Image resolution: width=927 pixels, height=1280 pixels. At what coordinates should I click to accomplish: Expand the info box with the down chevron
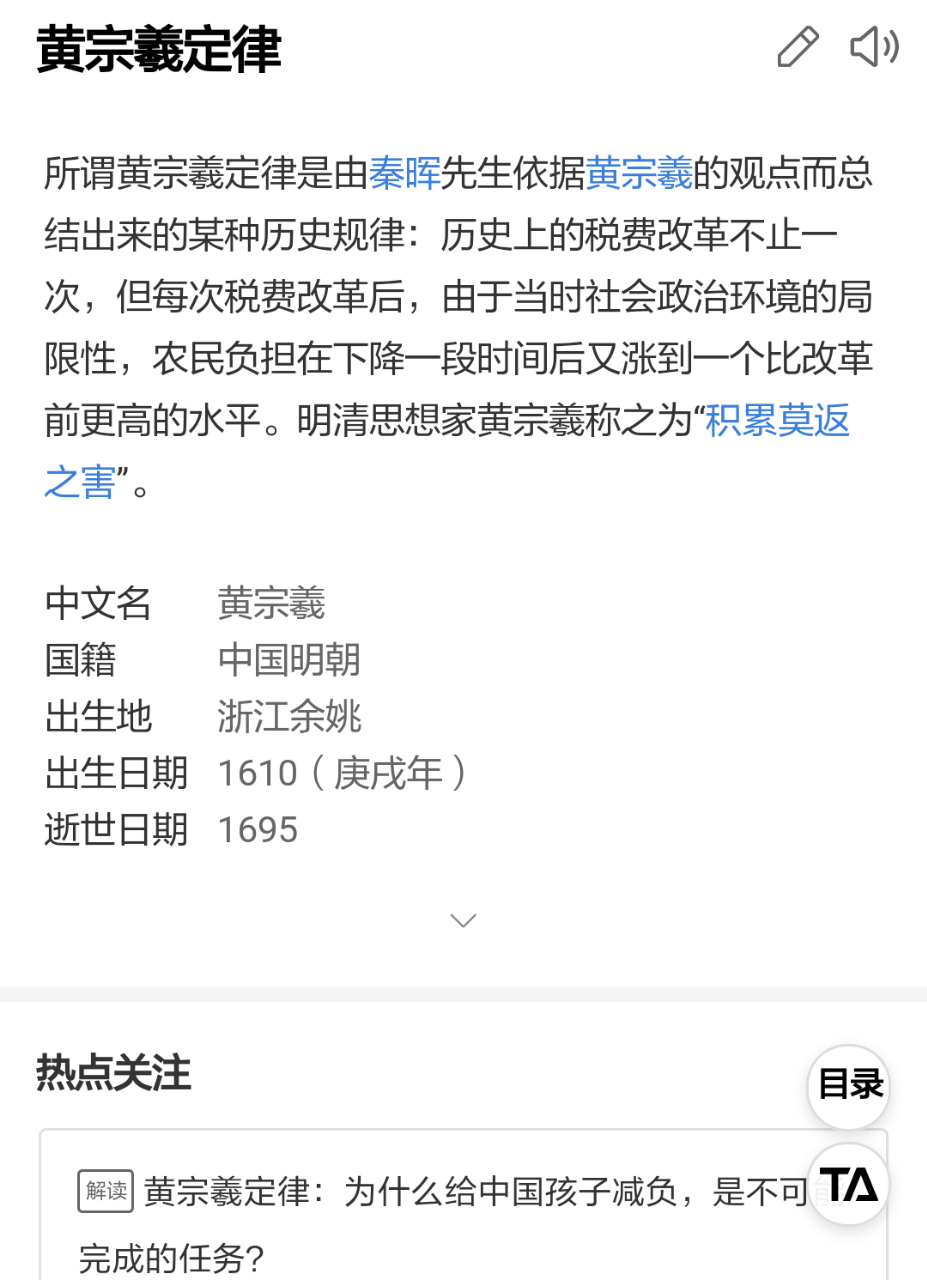[x=463, y=920]
